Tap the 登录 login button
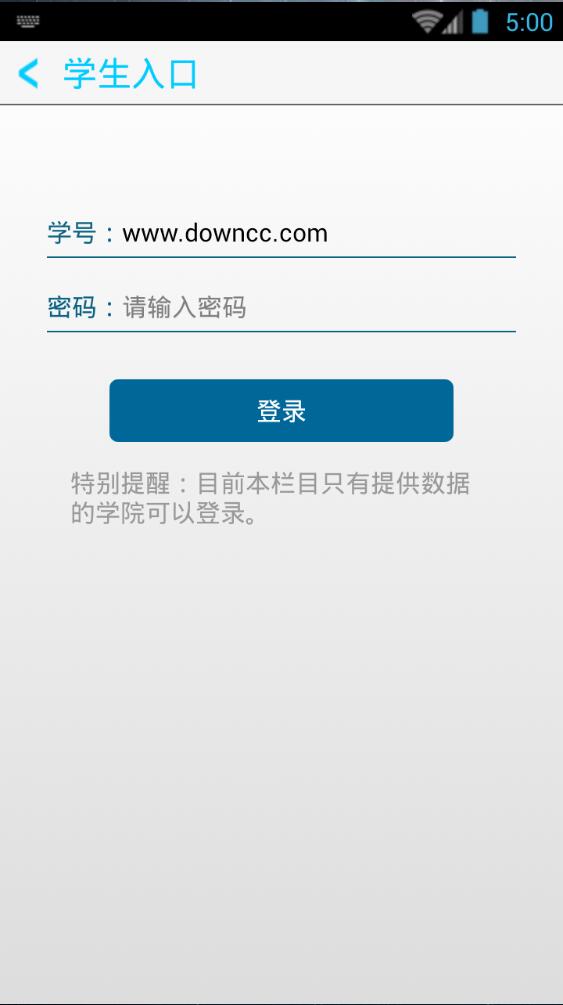Viewport: 563px width, 1005px height. (x=282, y=410)
